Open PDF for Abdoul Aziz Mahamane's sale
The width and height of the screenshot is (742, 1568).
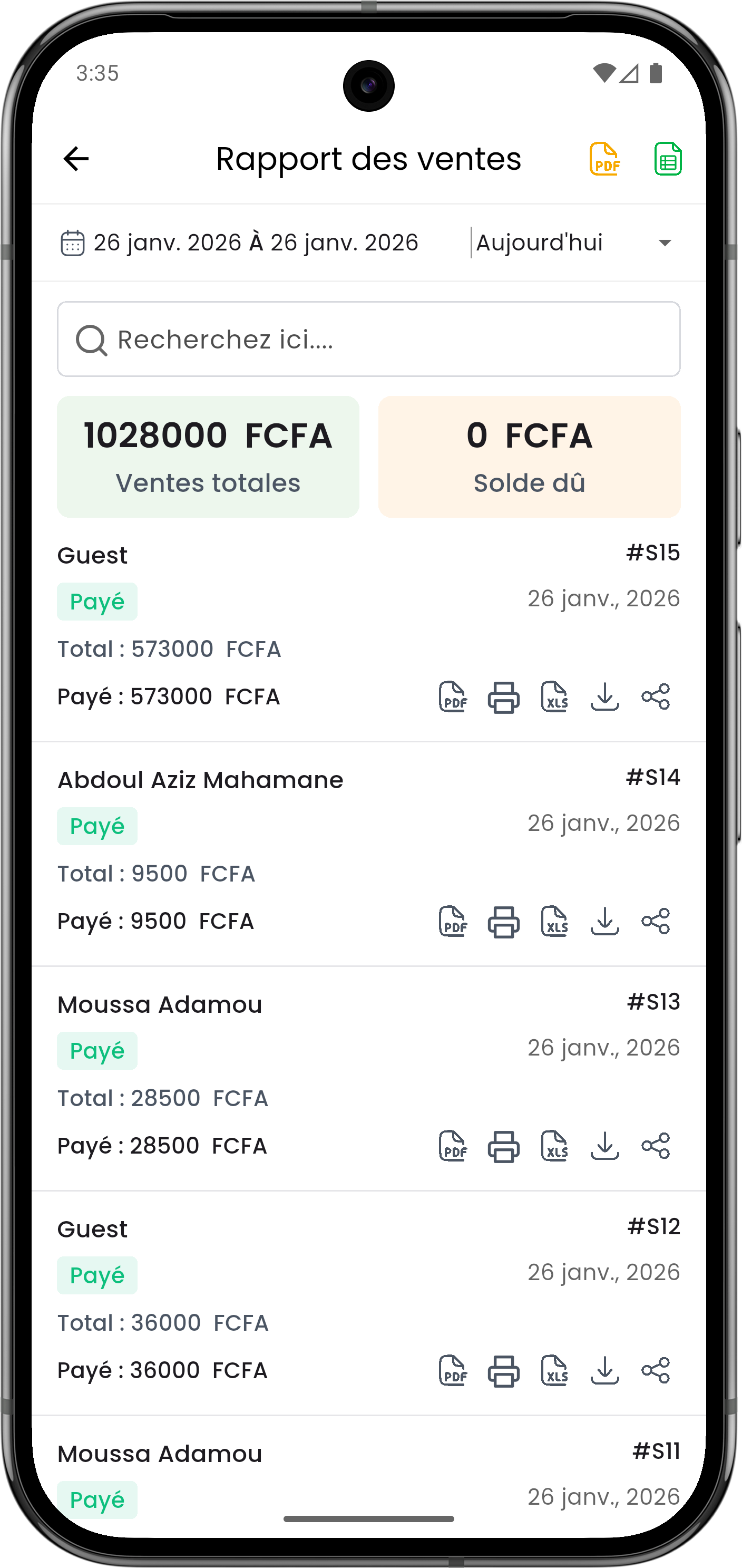click(x=453, y=922)
